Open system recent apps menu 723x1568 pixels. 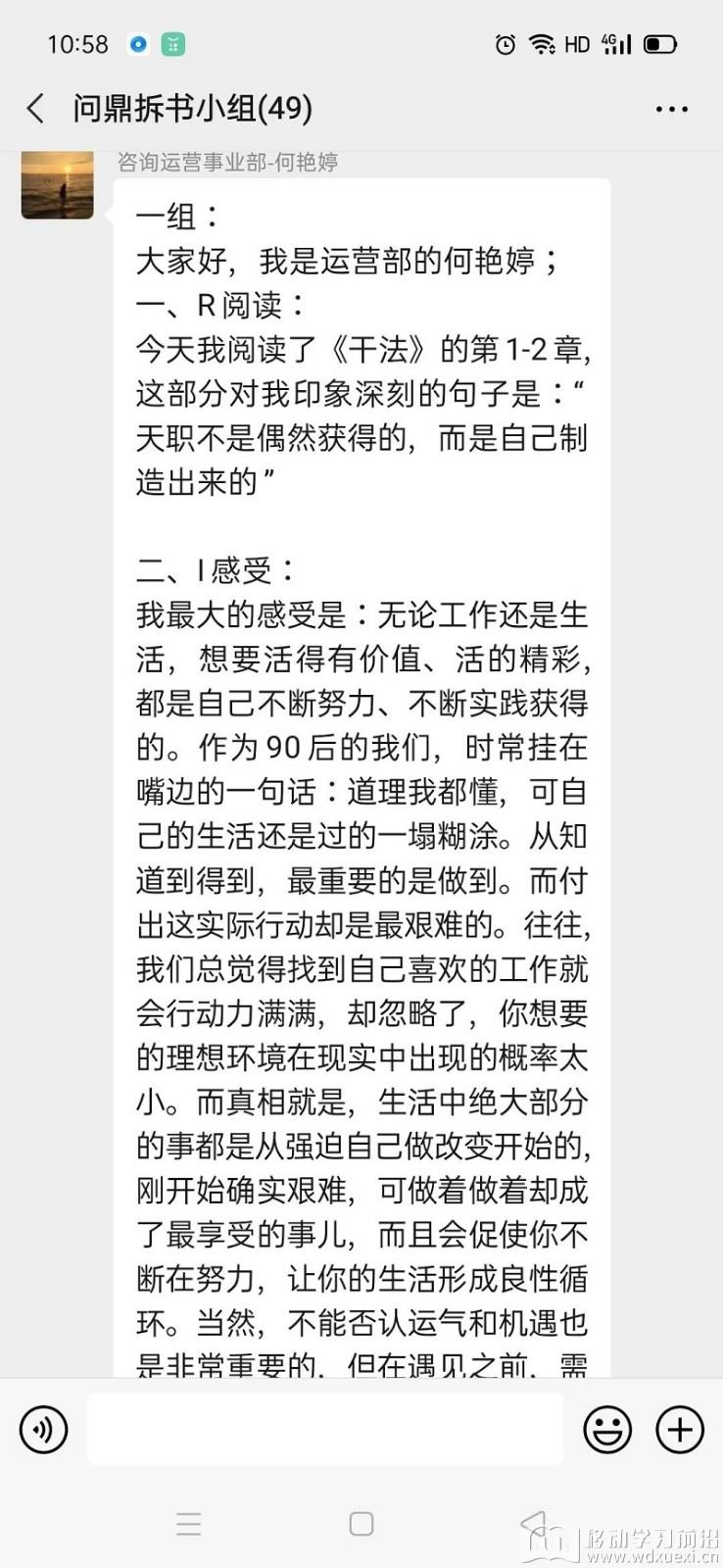188,1523
